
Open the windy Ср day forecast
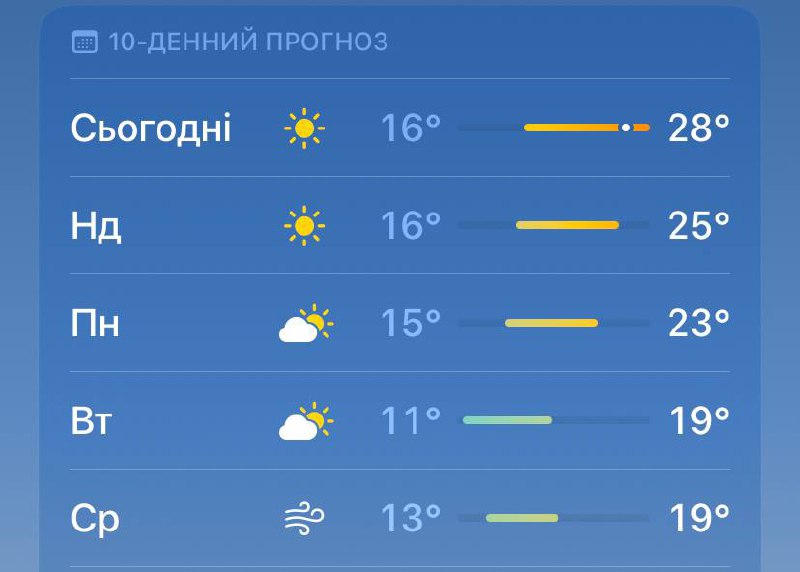coord(400,518)
